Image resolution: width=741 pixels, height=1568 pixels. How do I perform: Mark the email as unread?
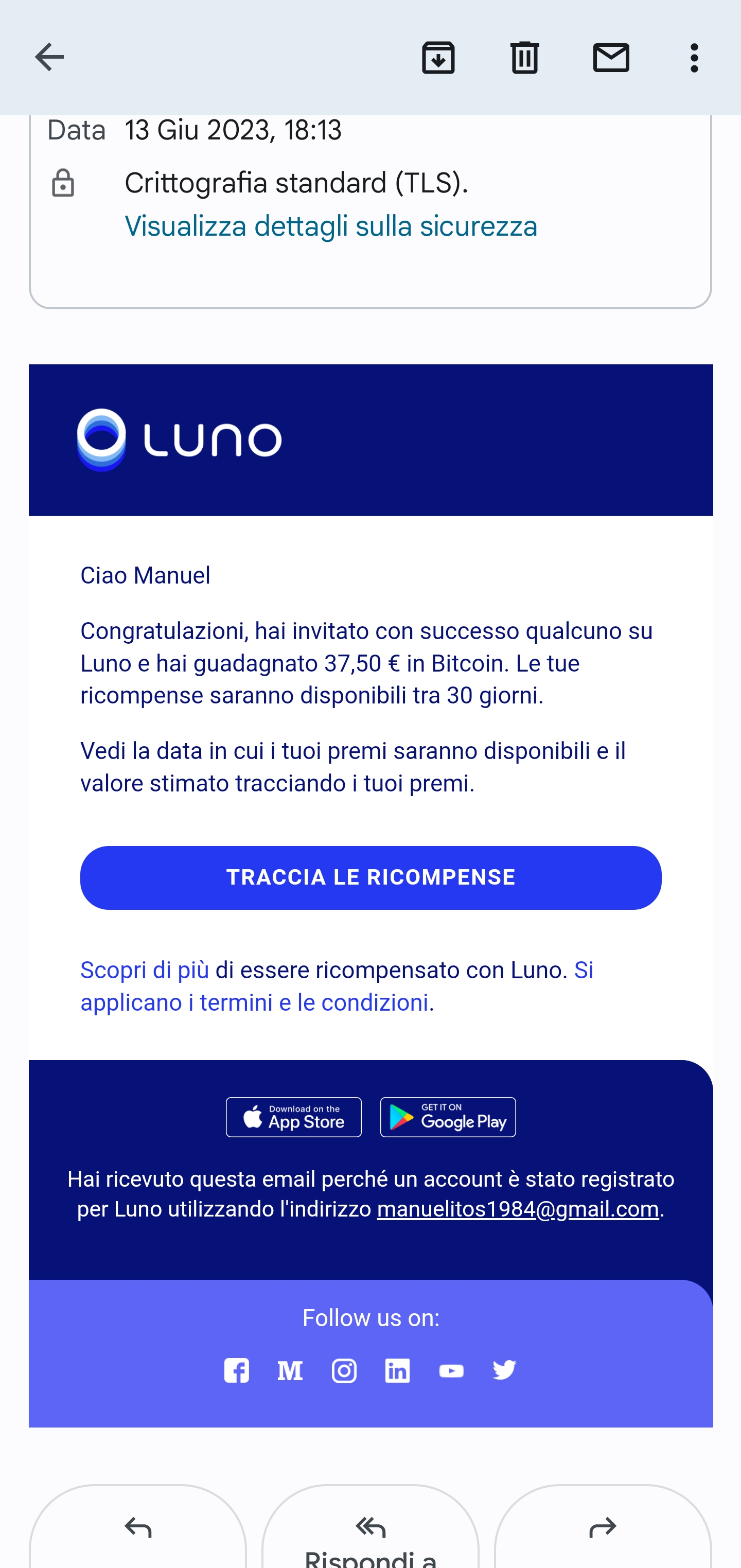(611, 58)
